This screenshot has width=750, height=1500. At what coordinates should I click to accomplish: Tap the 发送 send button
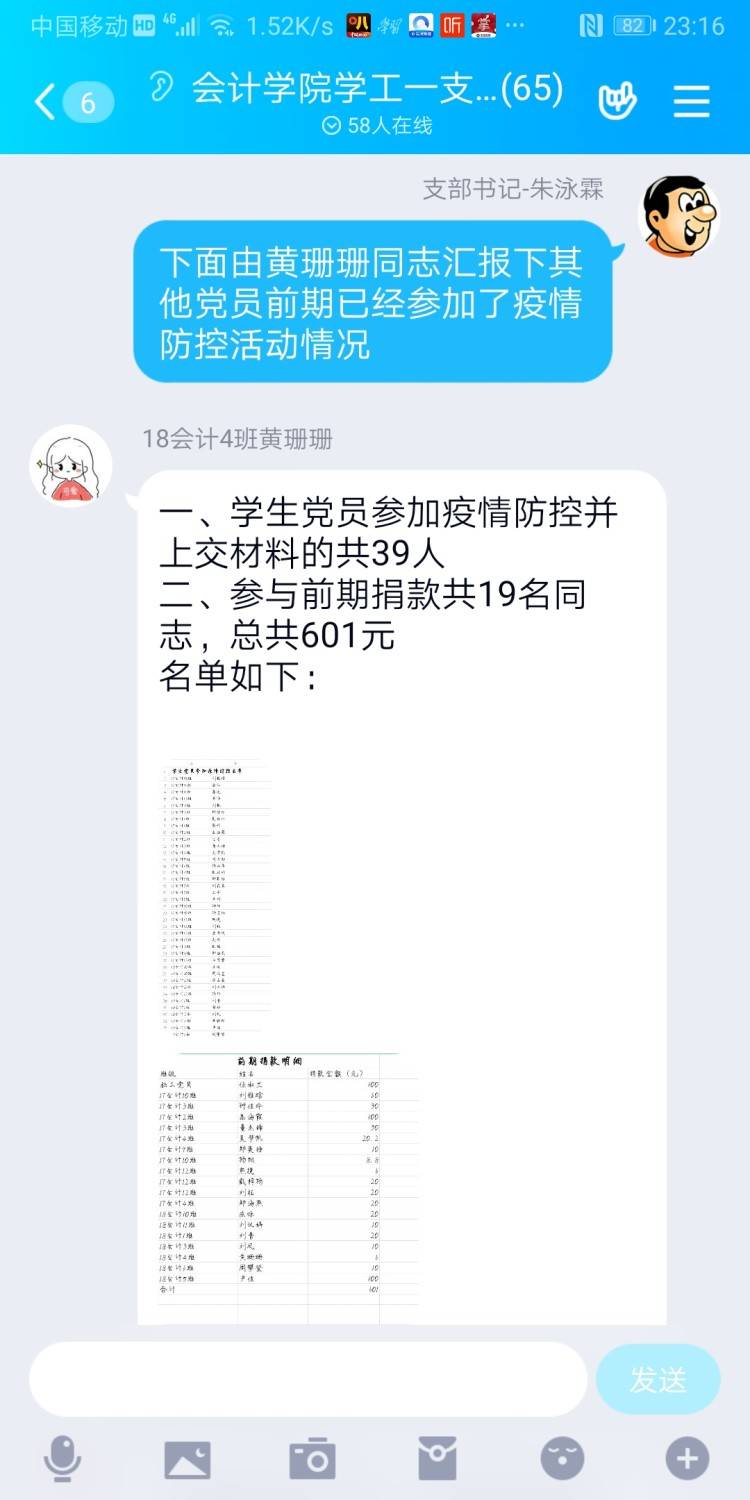click(x=657, y=1379)
